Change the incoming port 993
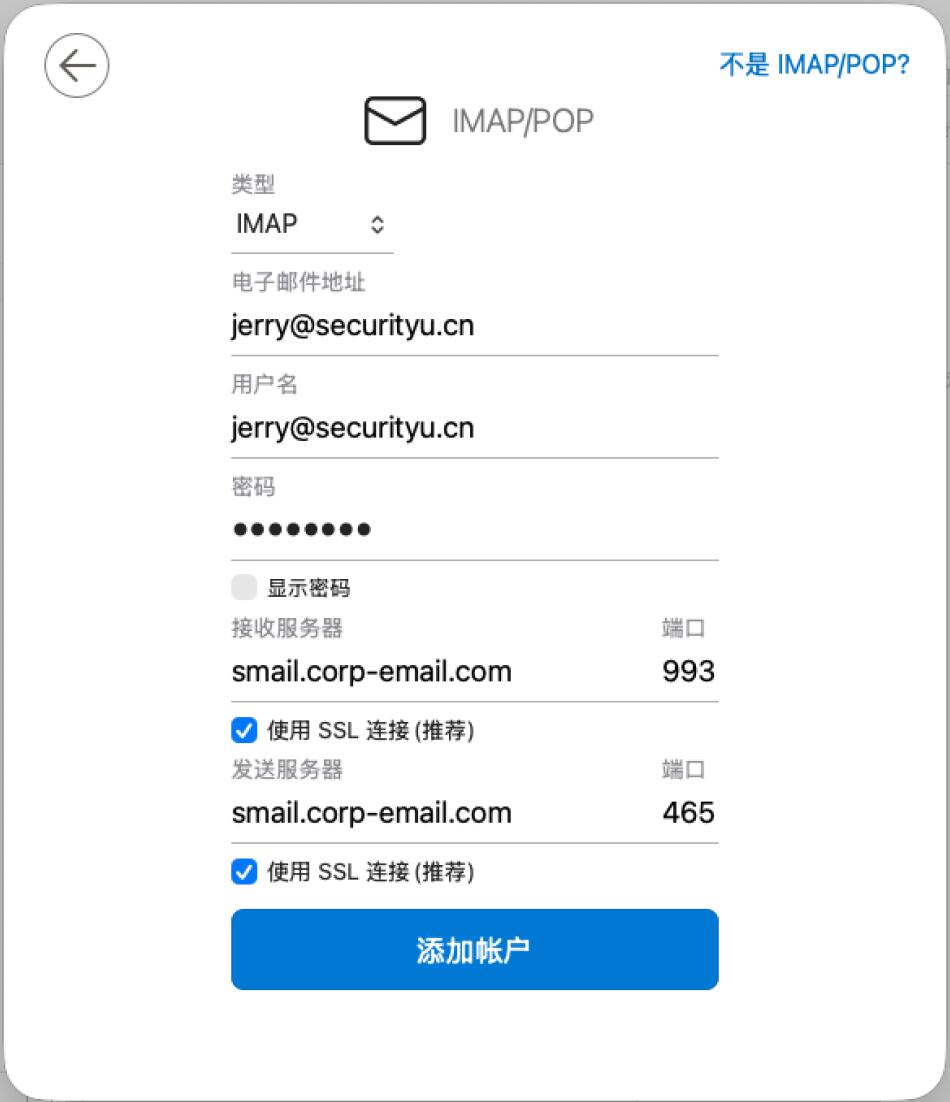 pyautogui.click(x=688, y=671)
